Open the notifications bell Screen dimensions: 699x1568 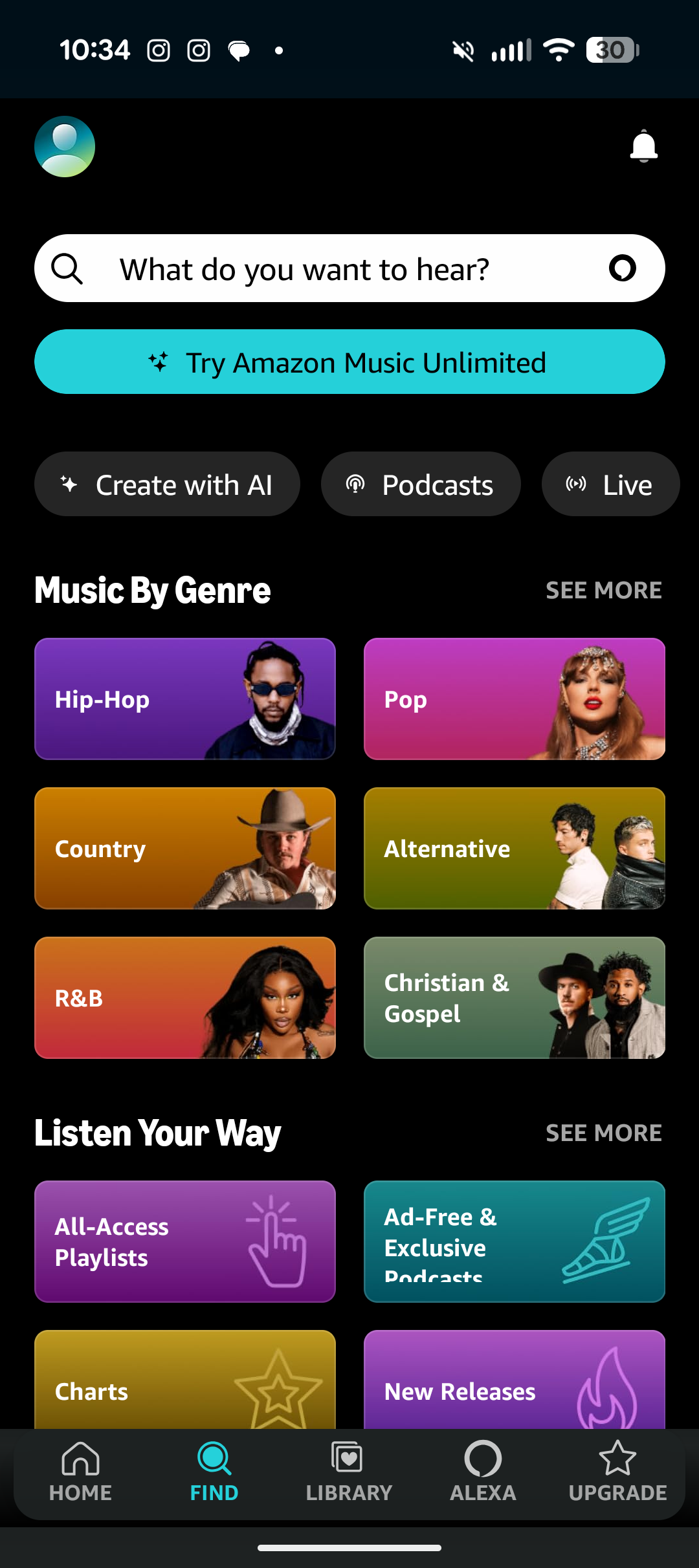643,146
